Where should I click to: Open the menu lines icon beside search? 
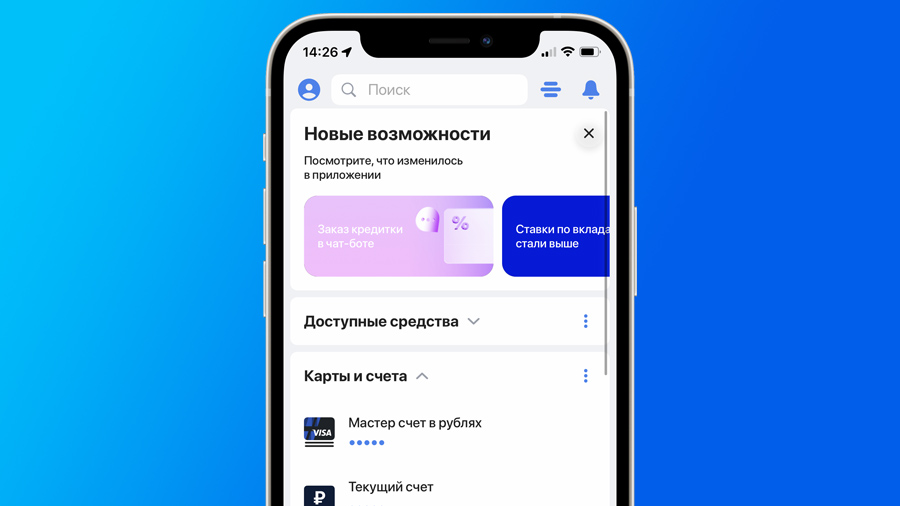tap(550, 90)
